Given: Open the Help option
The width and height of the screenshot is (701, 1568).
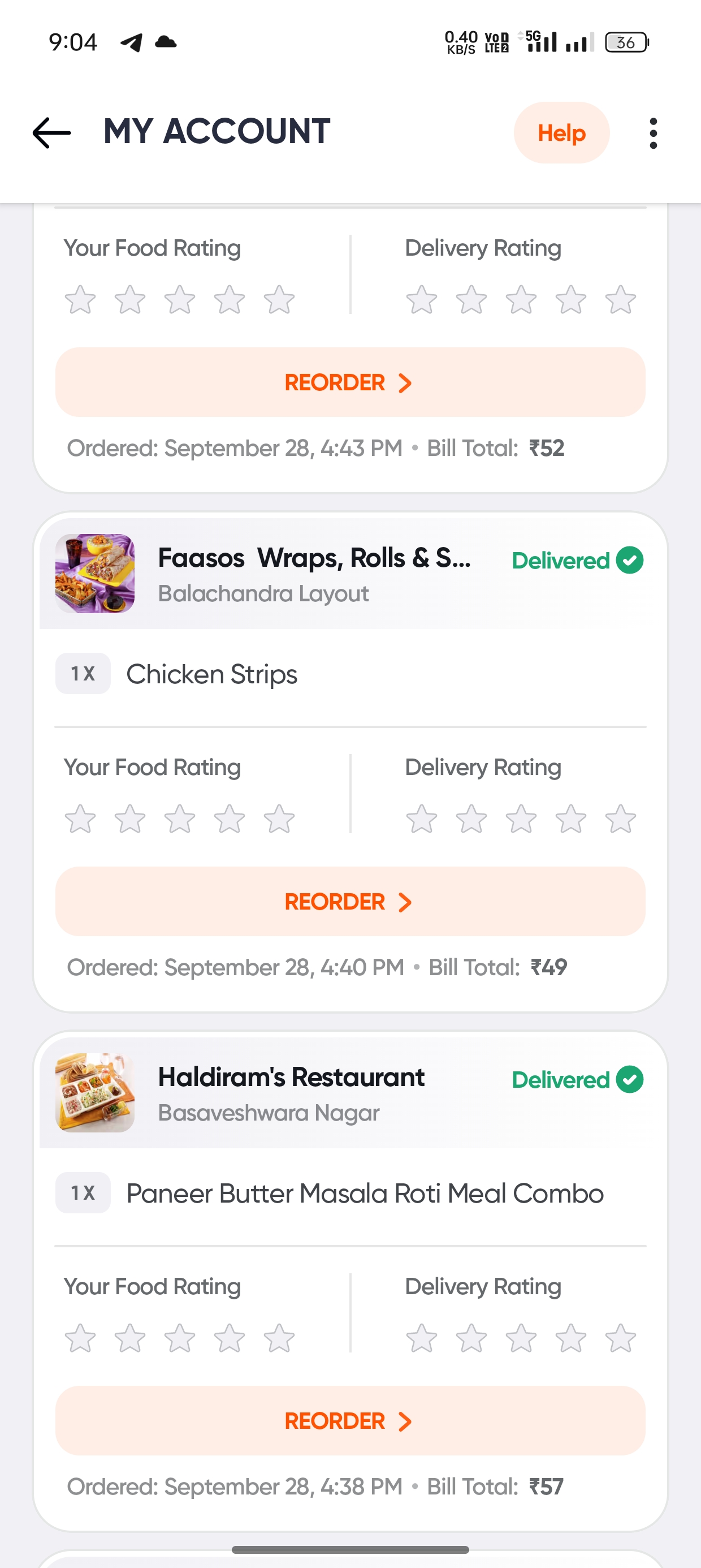Looking at the screenshot, I should (x=561, y=133).
